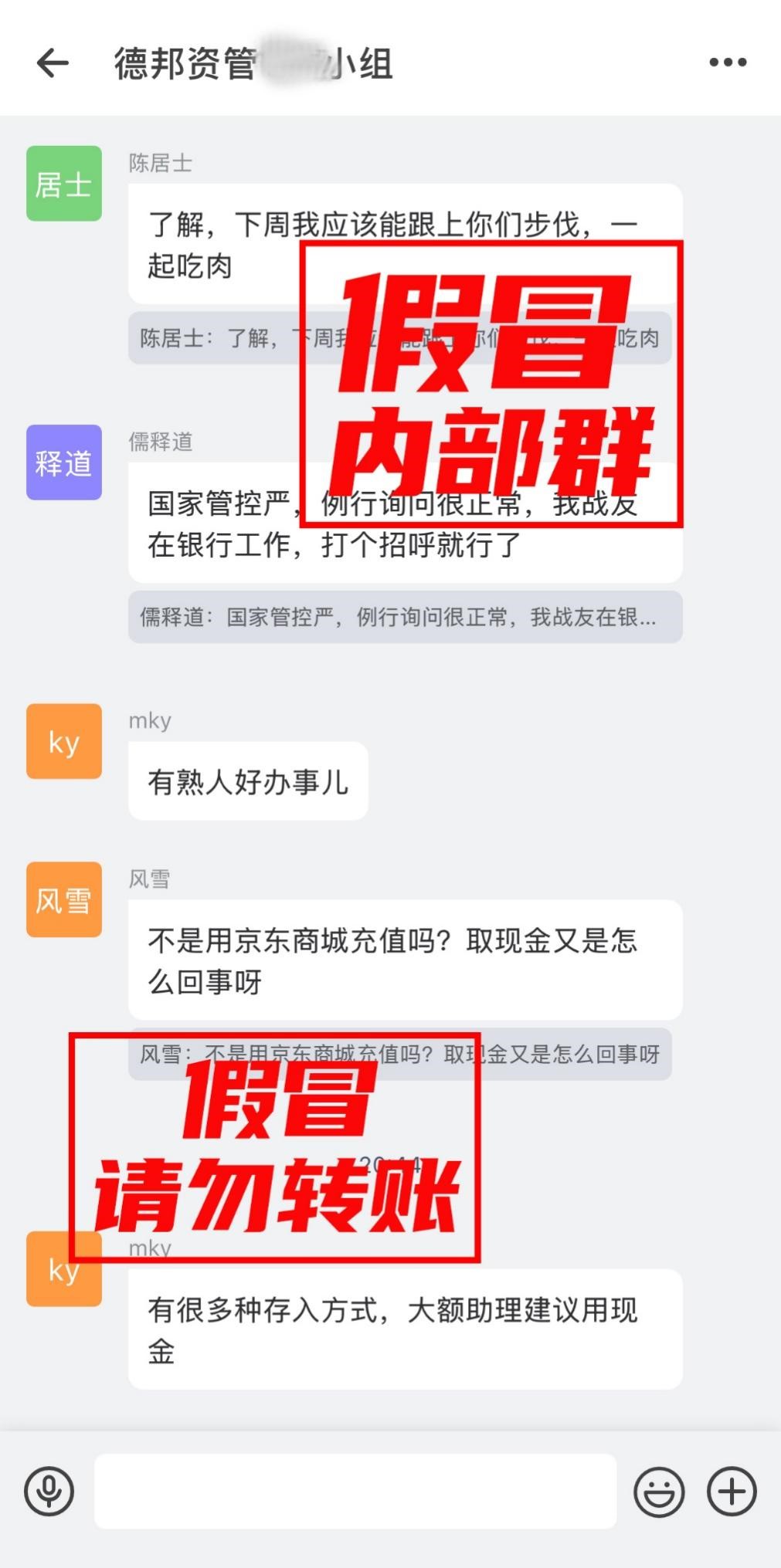The width and height of the screenshot is (781, 1568).
Task: View 儒释道's profile avatar
Action: pos(64,462)
